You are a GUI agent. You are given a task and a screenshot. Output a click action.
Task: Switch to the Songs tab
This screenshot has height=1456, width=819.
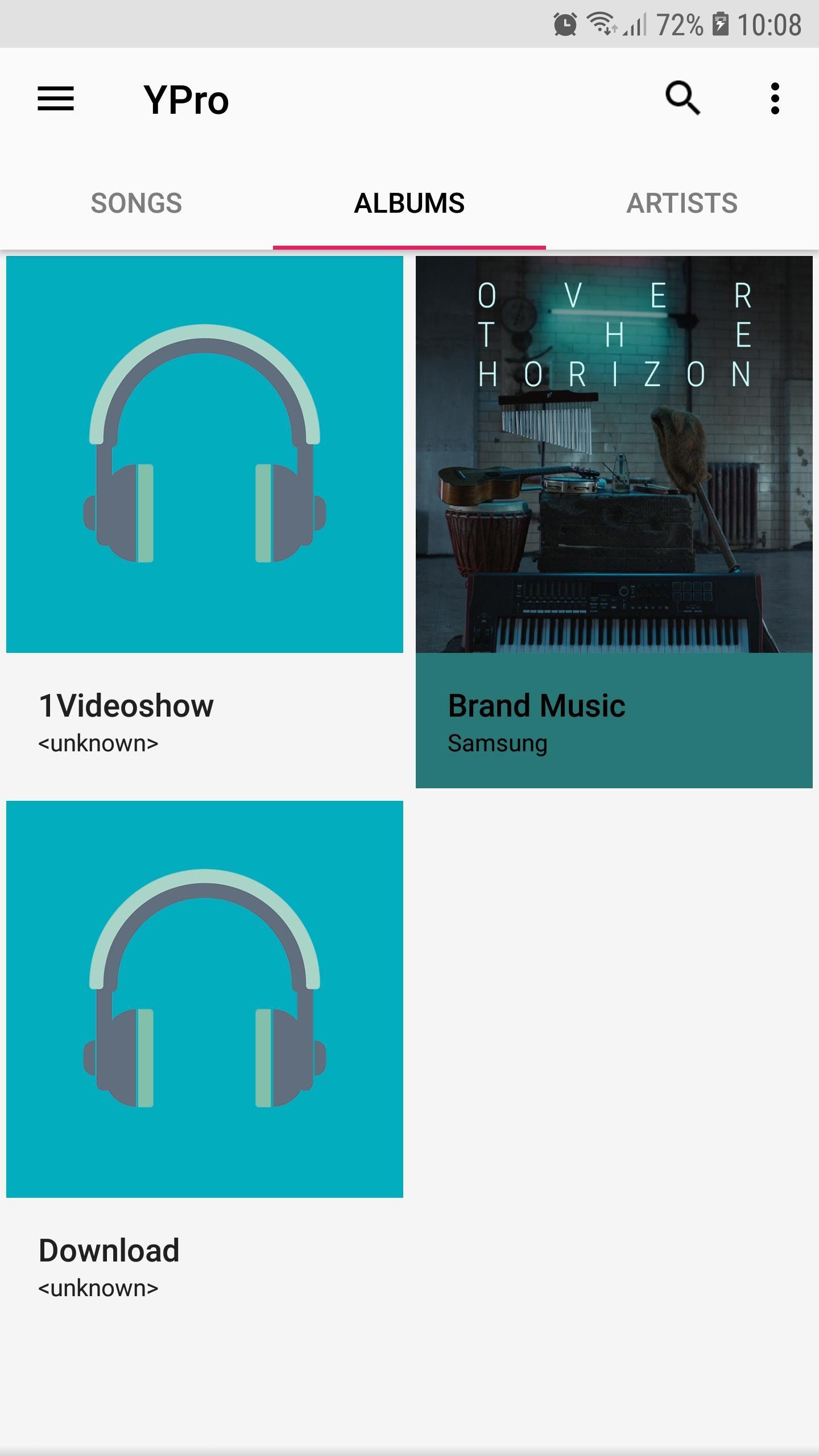point(136,204)
